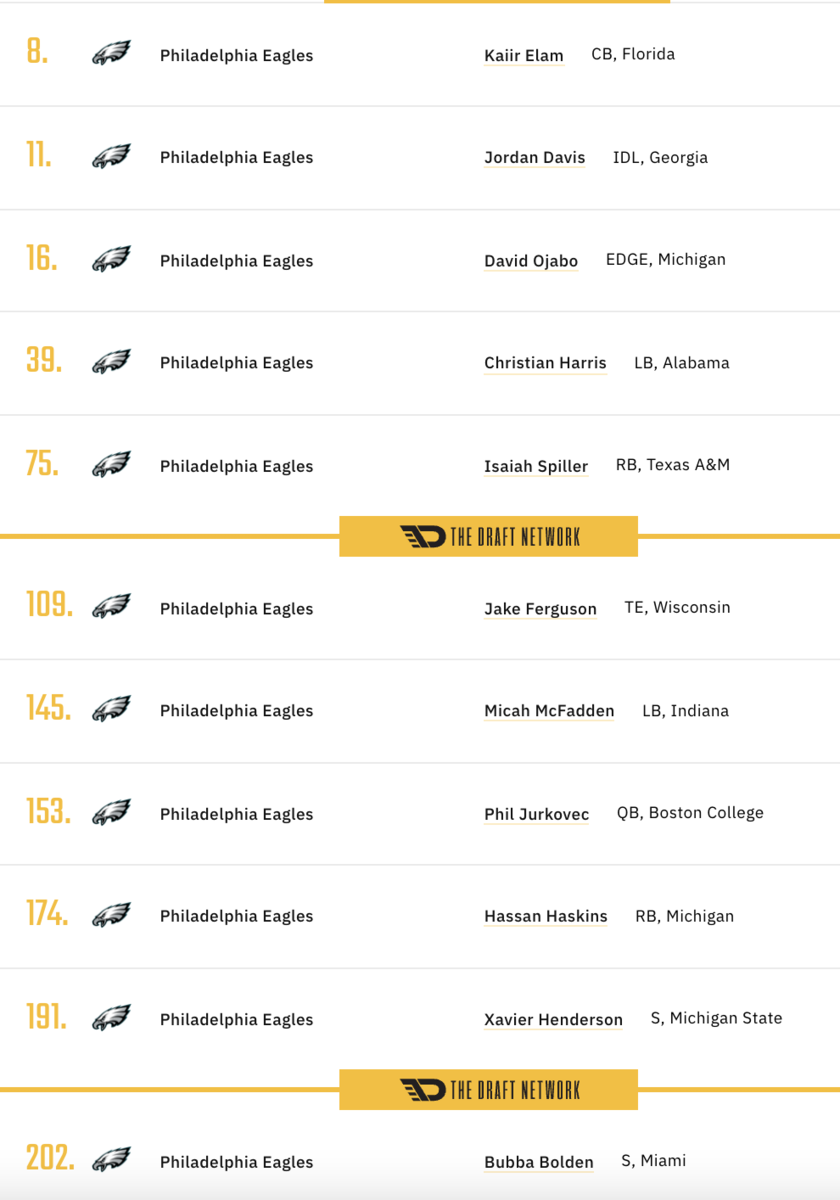View David Ojabo's player page
Viewport: 840px width, 1200px height.
pos(530,261)
